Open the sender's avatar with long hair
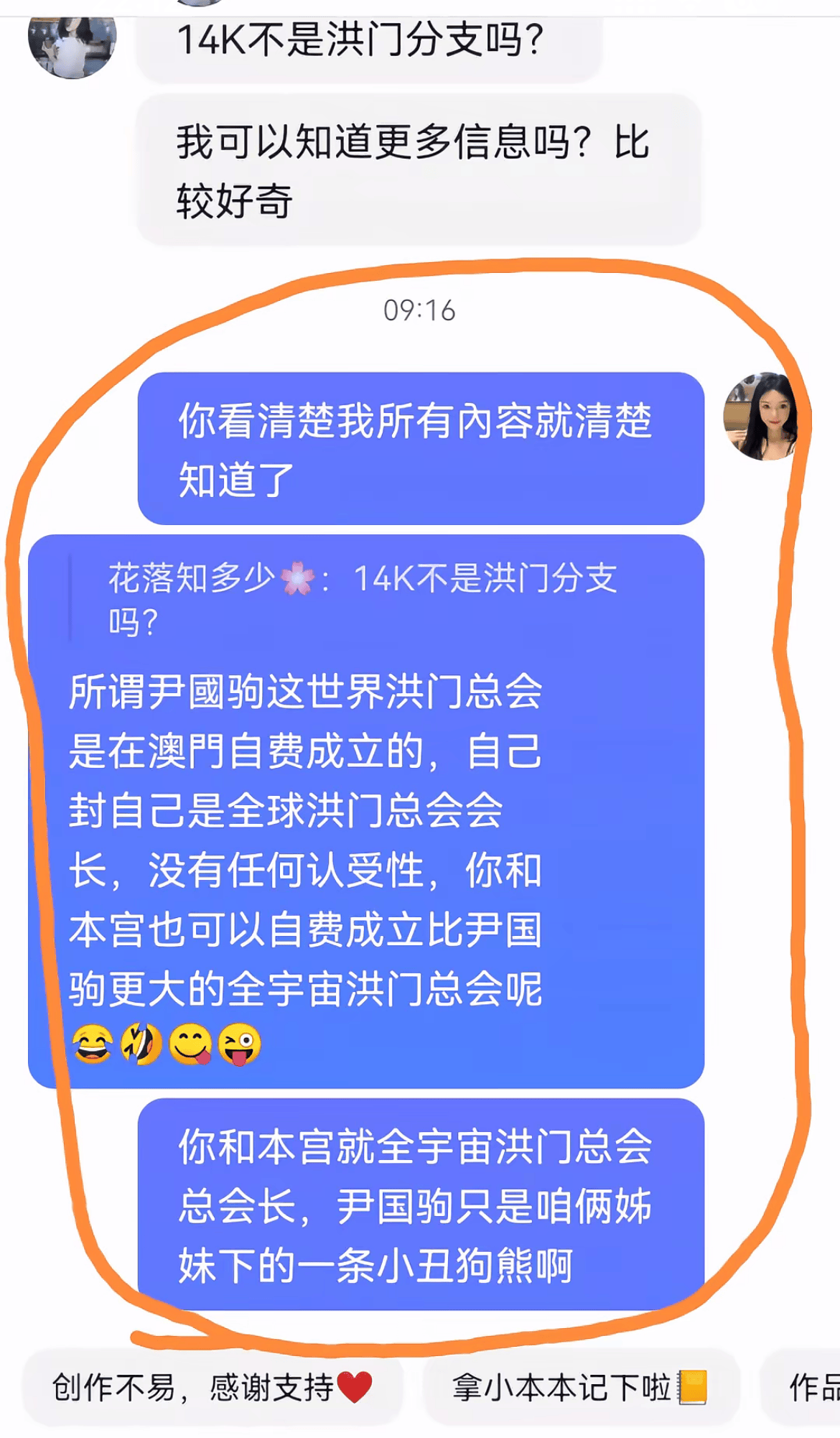The height and width of the screenshot is (1438, 840). [x=762, y=417]
